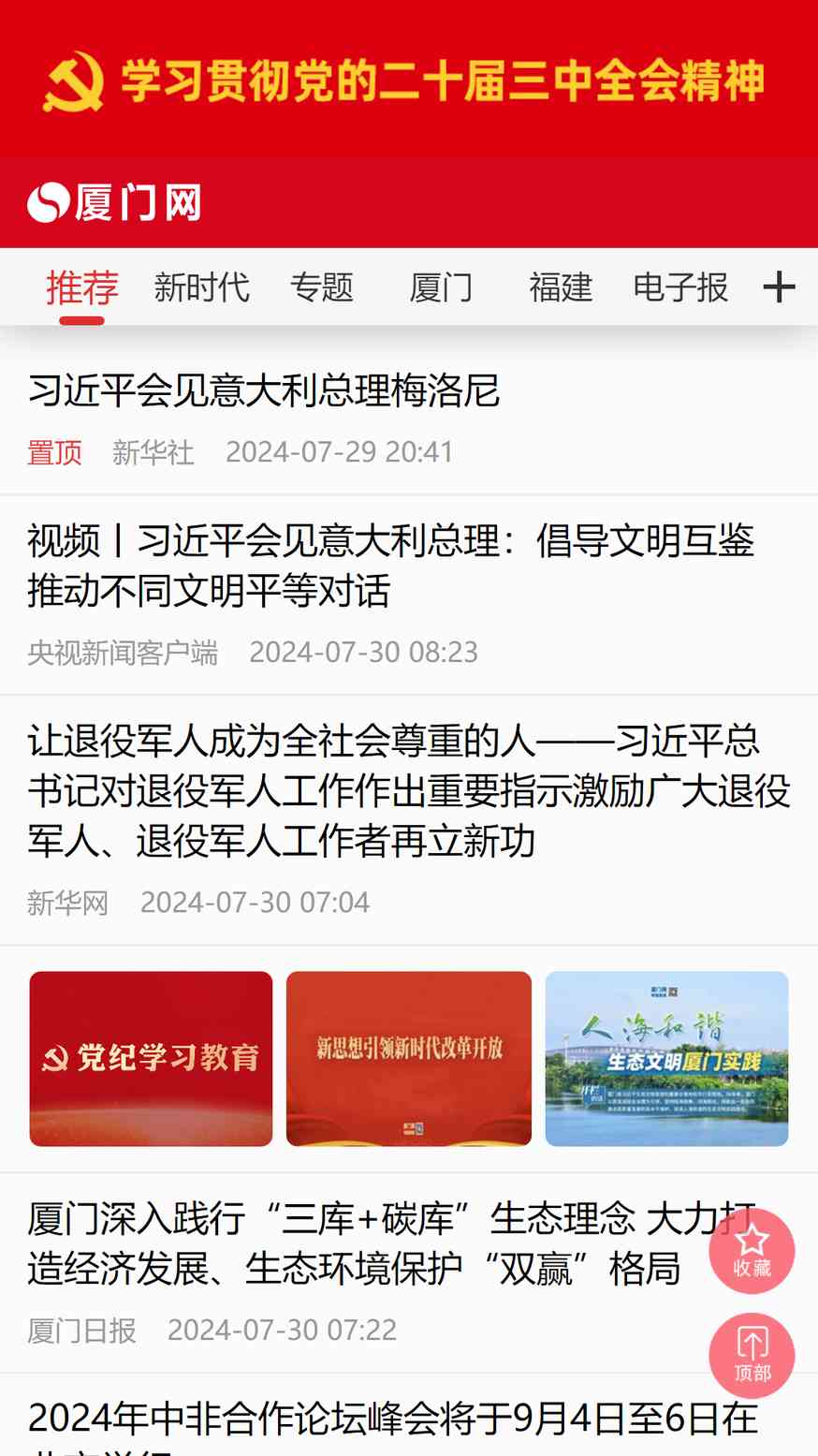Open the 福建 tab

click(x=561, y=287)
